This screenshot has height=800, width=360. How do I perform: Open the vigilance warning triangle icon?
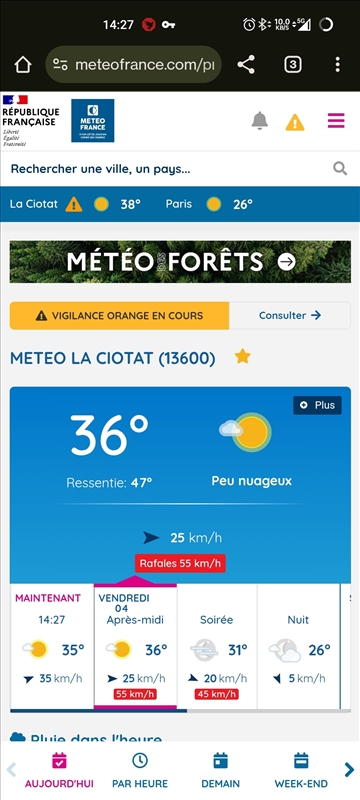click(295, 122)
